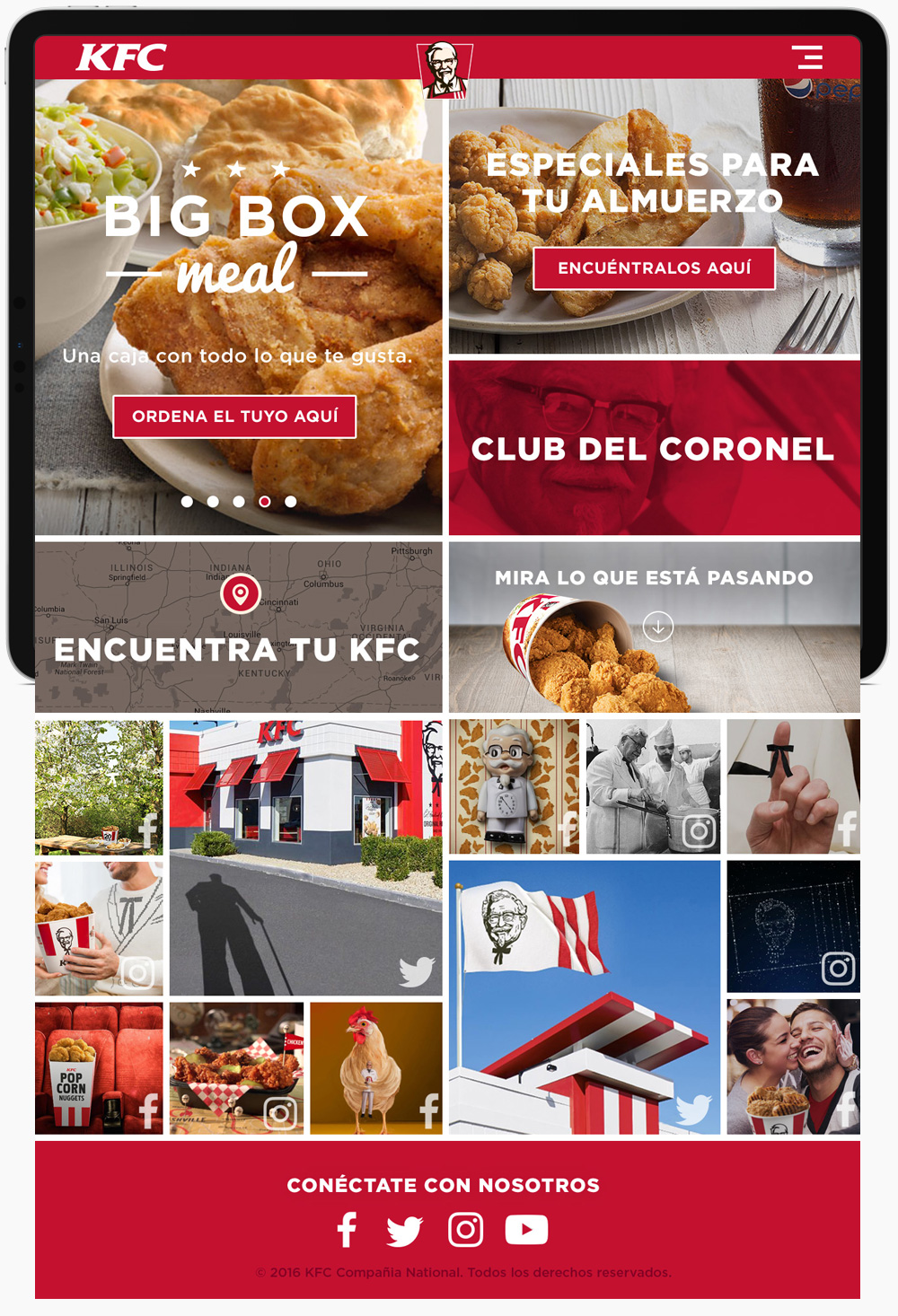This screenshot has height=1316, width=898.
Task: Open the hamburger menu
Action: tap(809, 57)
